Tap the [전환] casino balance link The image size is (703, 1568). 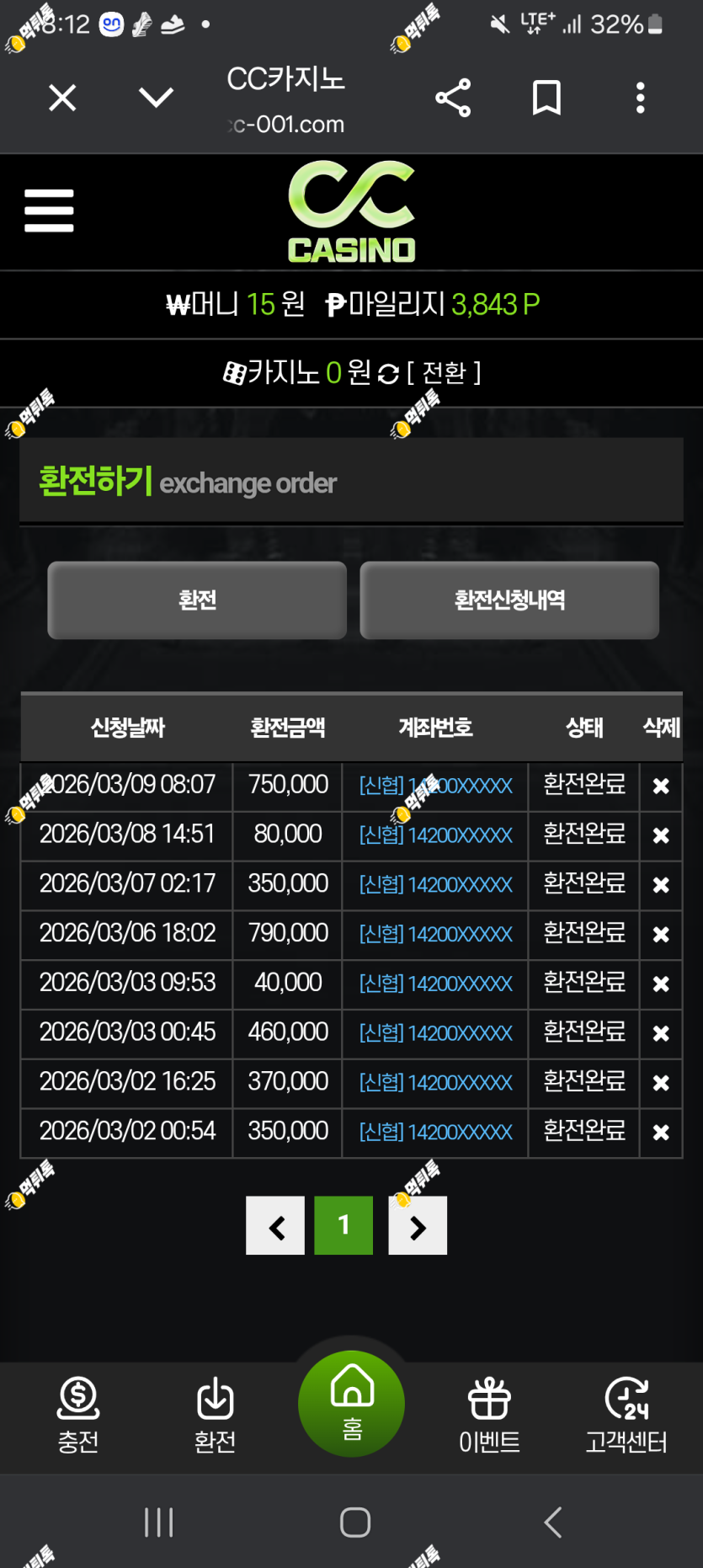pos(444,372)
